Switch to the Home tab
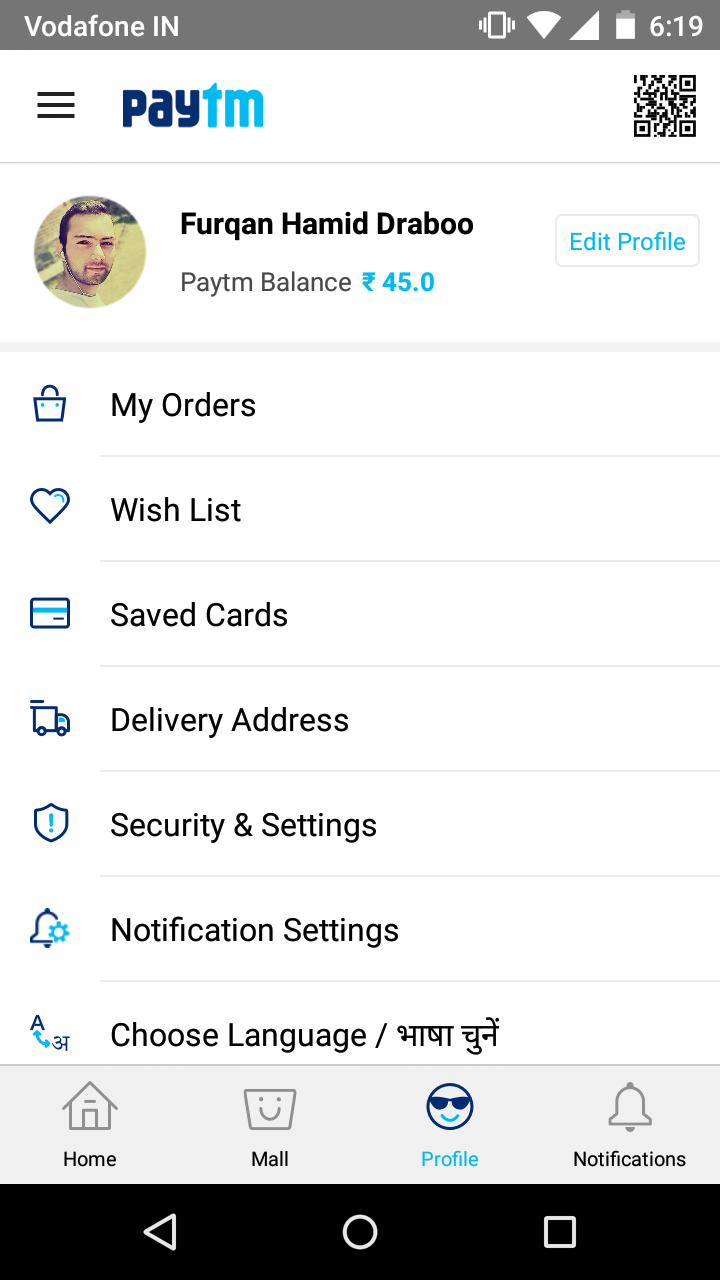 pyautogui.click(x=90, y=1125)
